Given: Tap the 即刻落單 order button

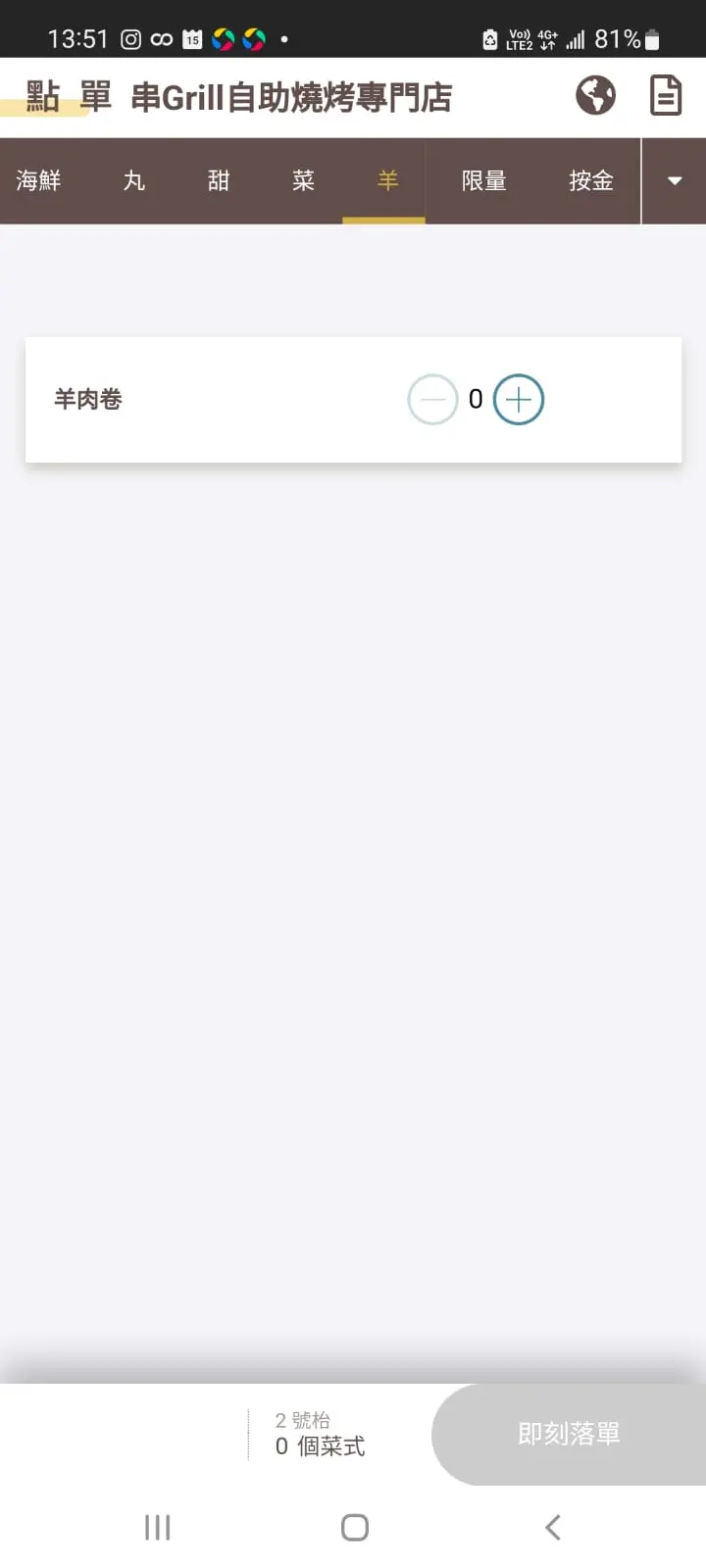Looking at the screenshot, I should tap(569, 1434).
